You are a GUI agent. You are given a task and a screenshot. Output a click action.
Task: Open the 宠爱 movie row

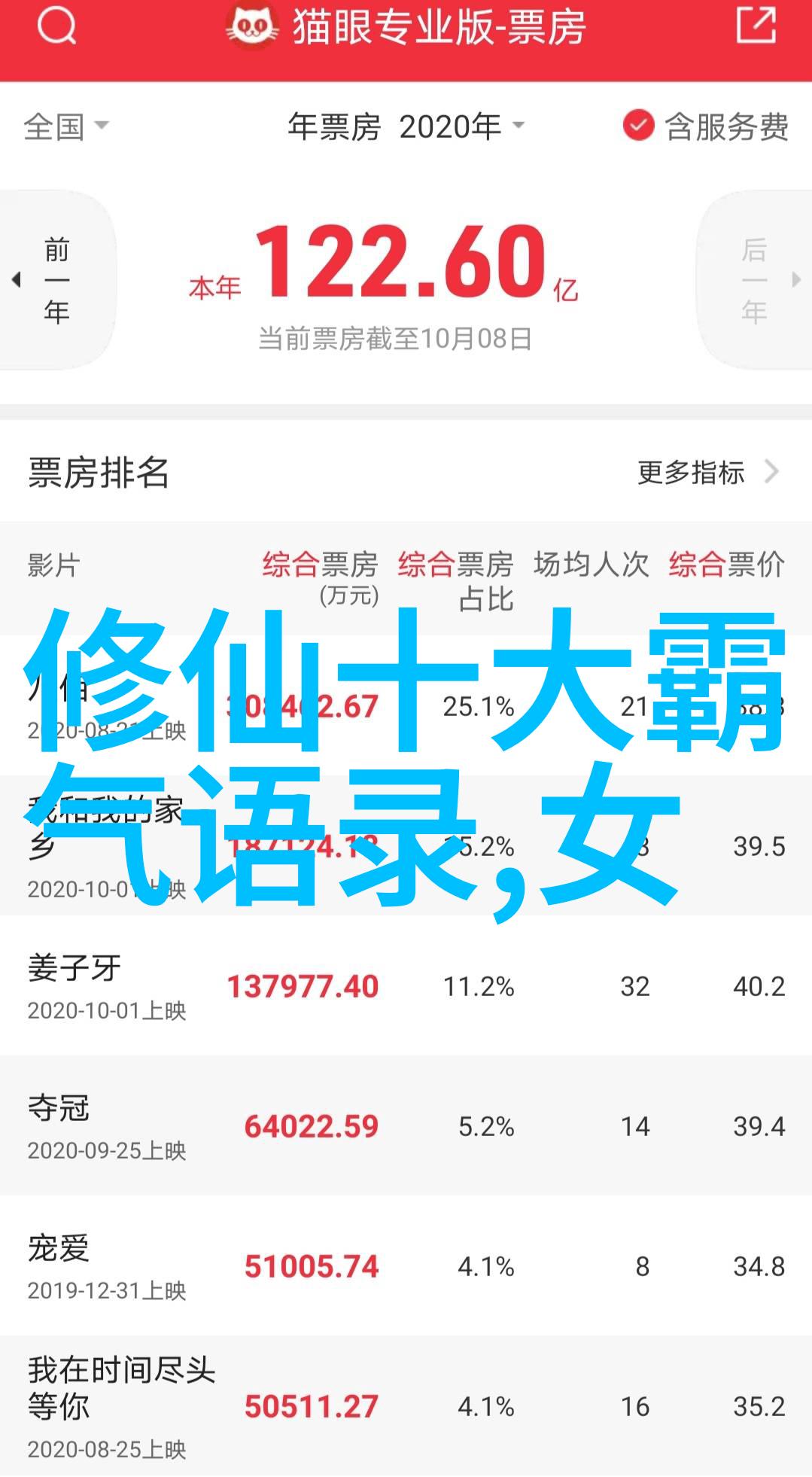coord(406,1265)
